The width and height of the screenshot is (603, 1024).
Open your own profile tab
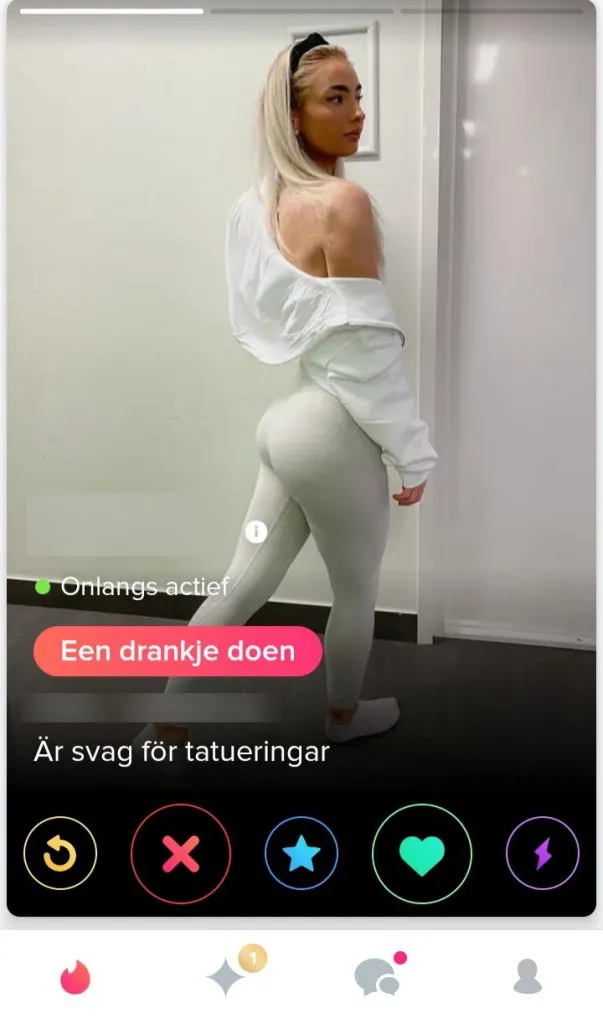tap(527, 977)
